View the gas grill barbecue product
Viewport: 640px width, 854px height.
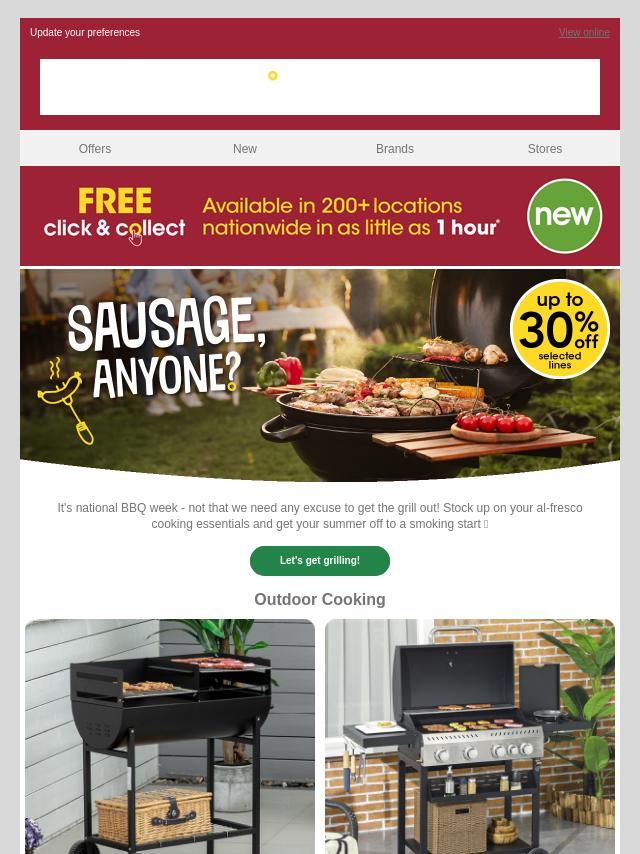[x=470, y=736]
